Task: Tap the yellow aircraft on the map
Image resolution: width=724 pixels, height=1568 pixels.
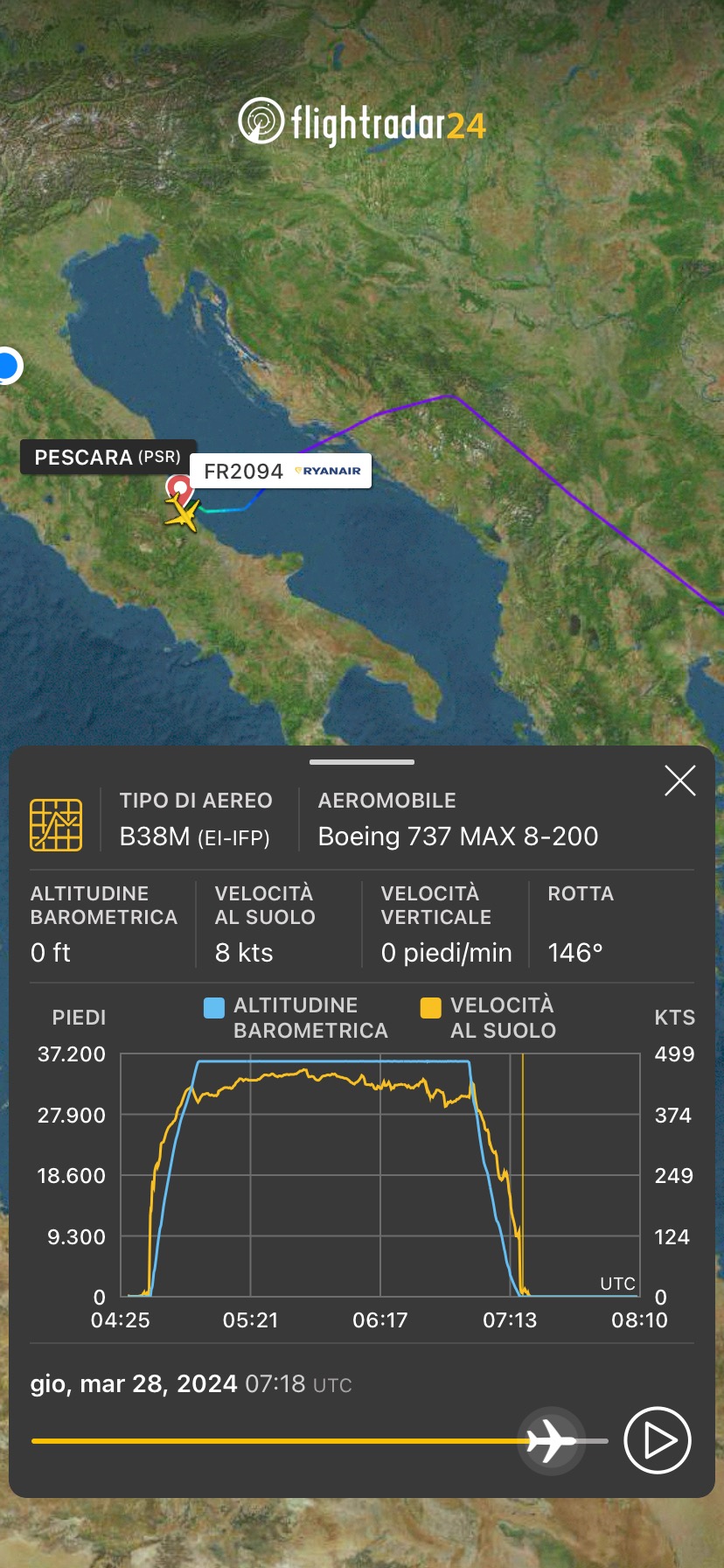Action: click(183, 514)
